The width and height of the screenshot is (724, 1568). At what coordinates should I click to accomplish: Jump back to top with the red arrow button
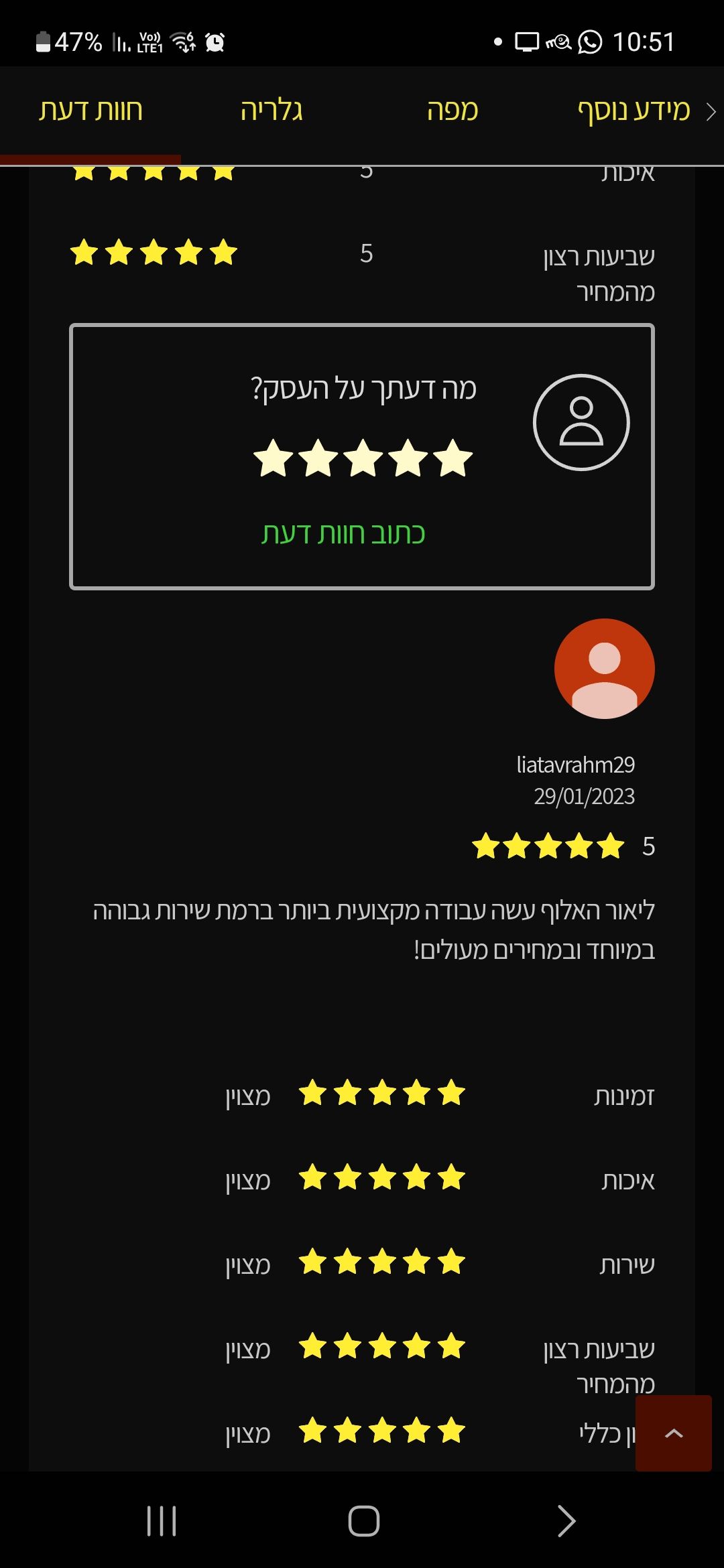pyautogui.click(x=673, y=1433)
